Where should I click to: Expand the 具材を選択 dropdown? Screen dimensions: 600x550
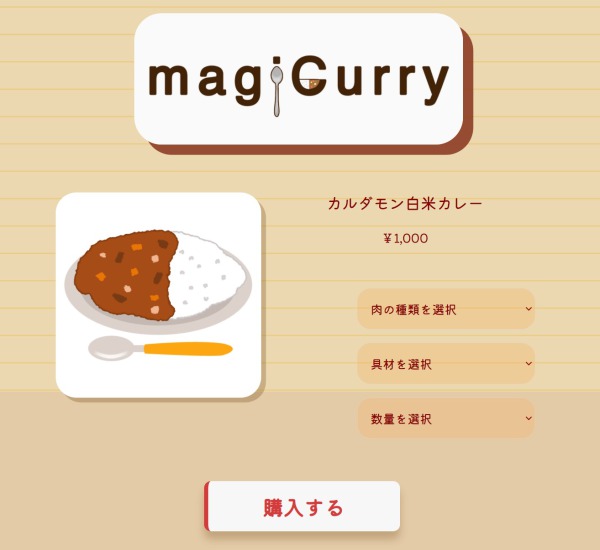click(446, 364)
